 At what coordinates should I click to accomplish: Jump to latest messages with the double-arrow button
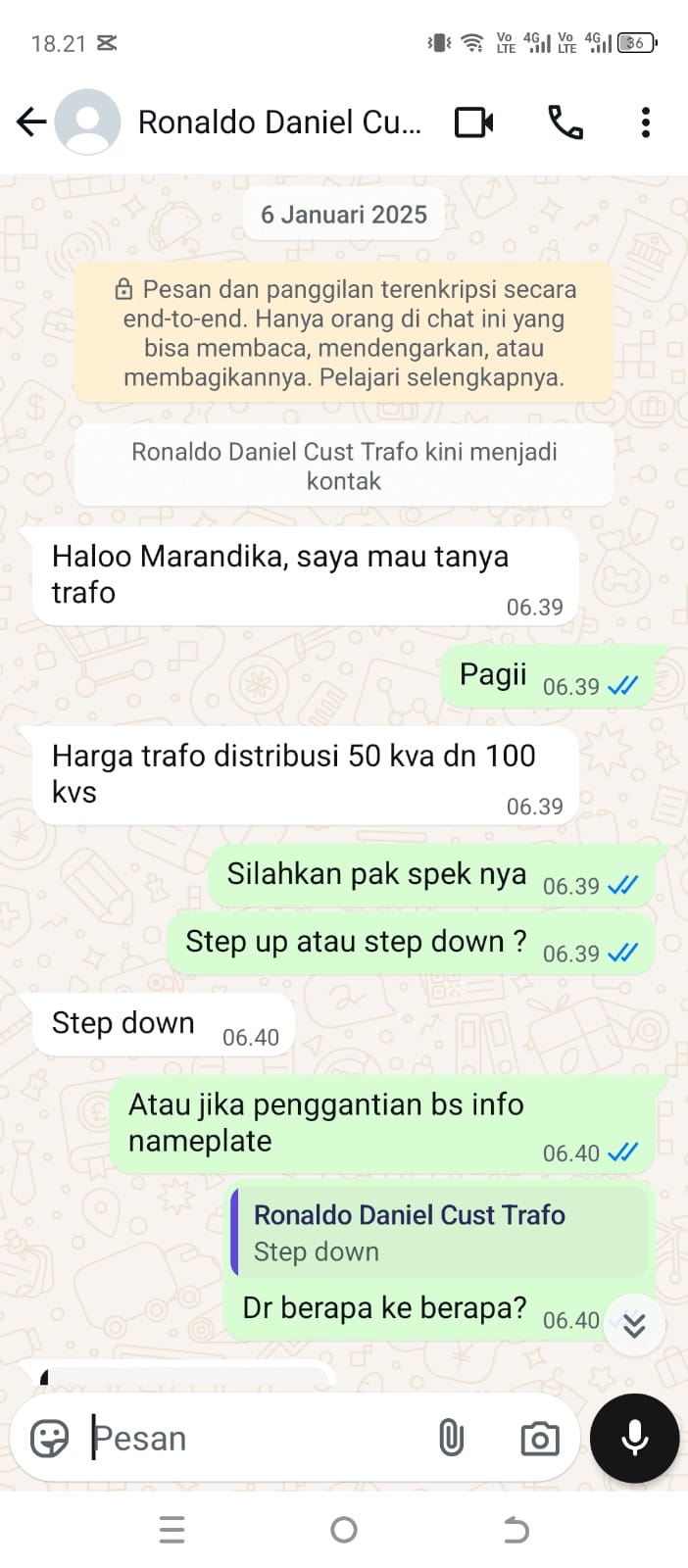tap(634, 1325)
